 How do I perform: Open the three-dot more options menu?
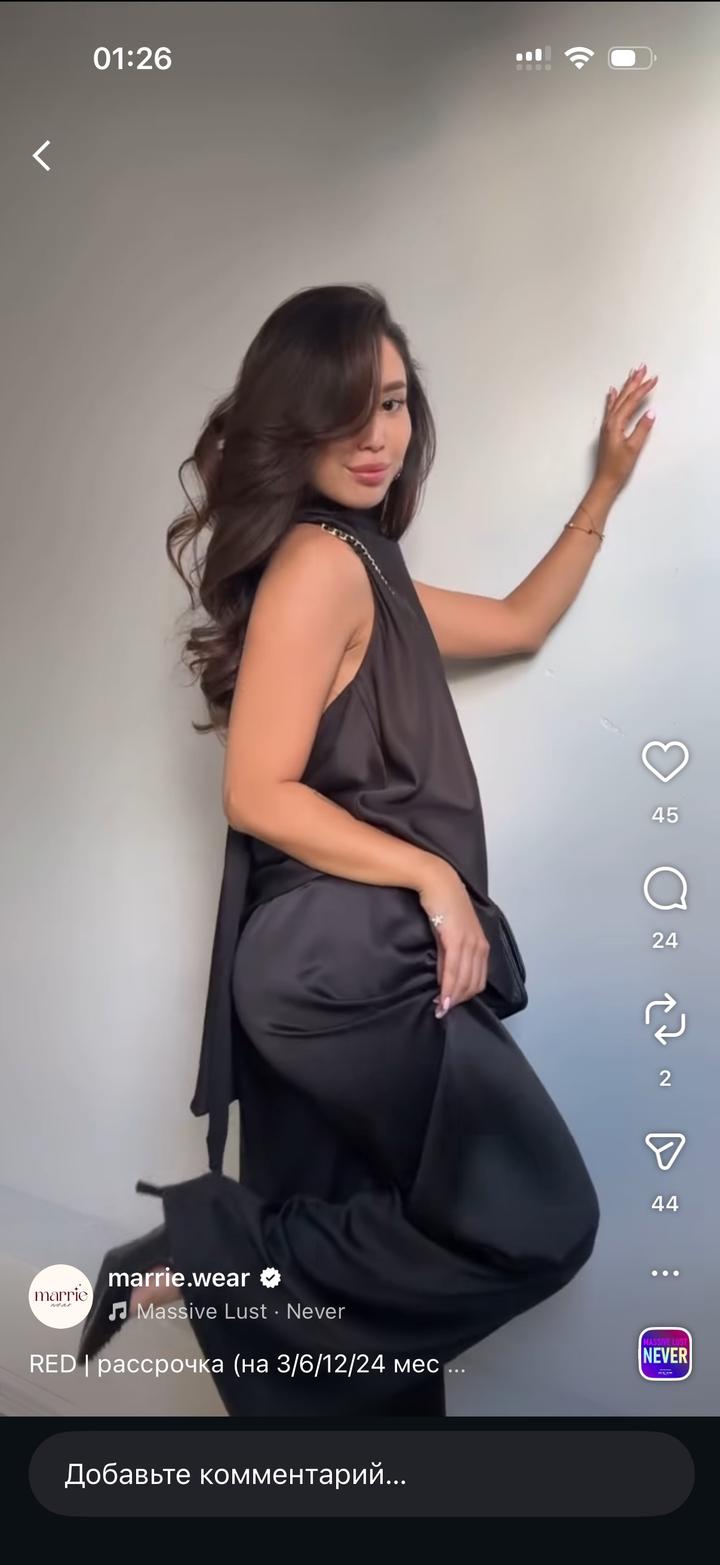coord(665,1273)
